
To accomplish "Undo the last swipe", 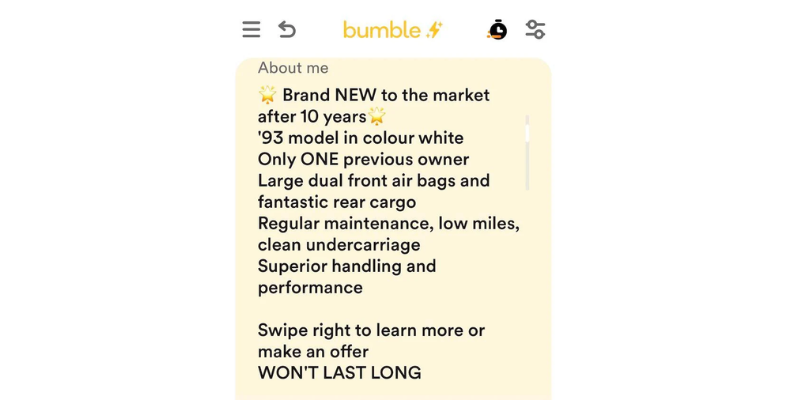I will 287,29.
